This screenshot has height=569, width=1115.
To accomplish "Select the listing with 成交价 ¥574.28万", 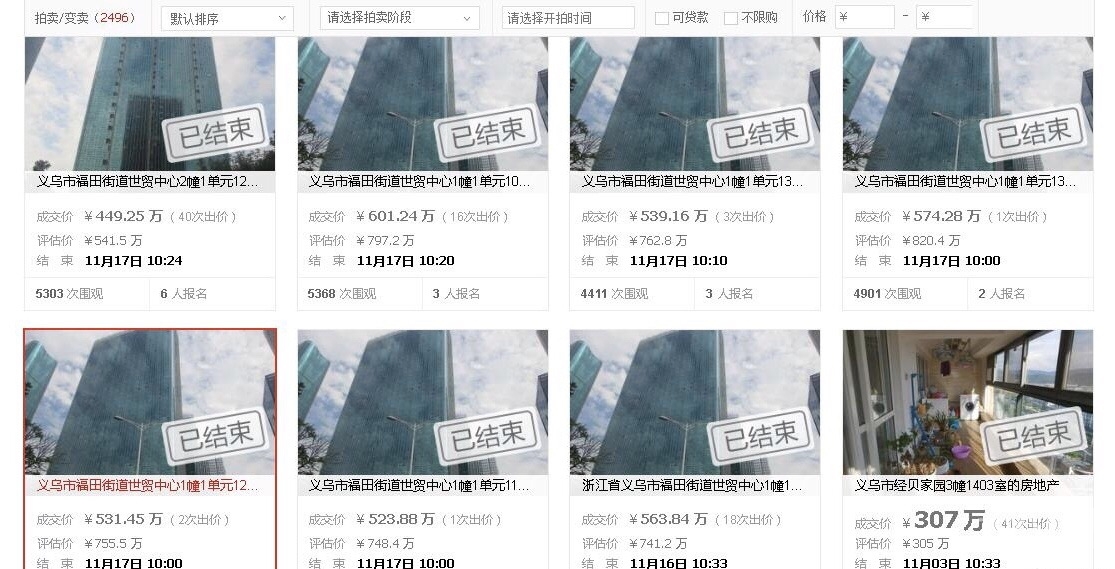I will [966, 182].
